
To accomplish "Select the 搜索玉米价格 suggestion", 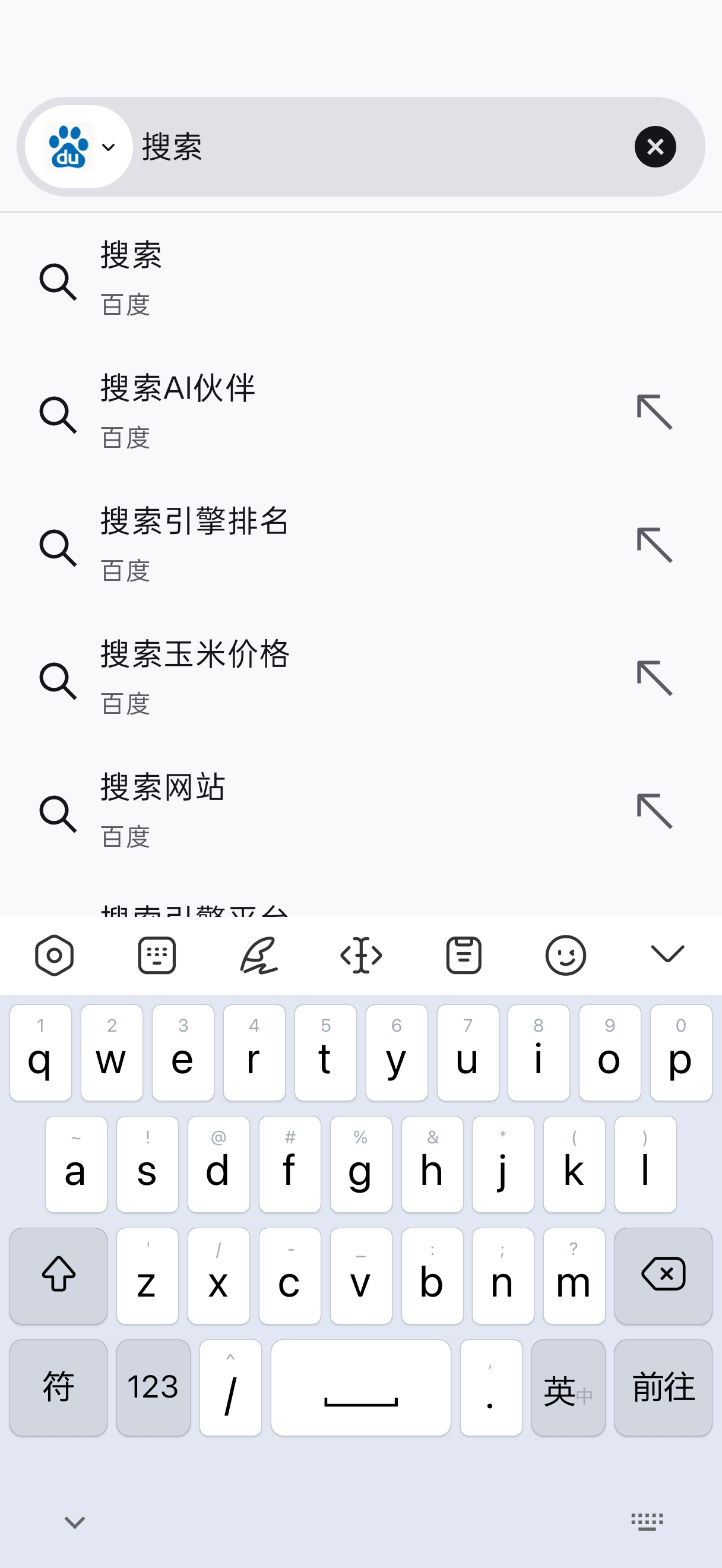I will 304,678.
